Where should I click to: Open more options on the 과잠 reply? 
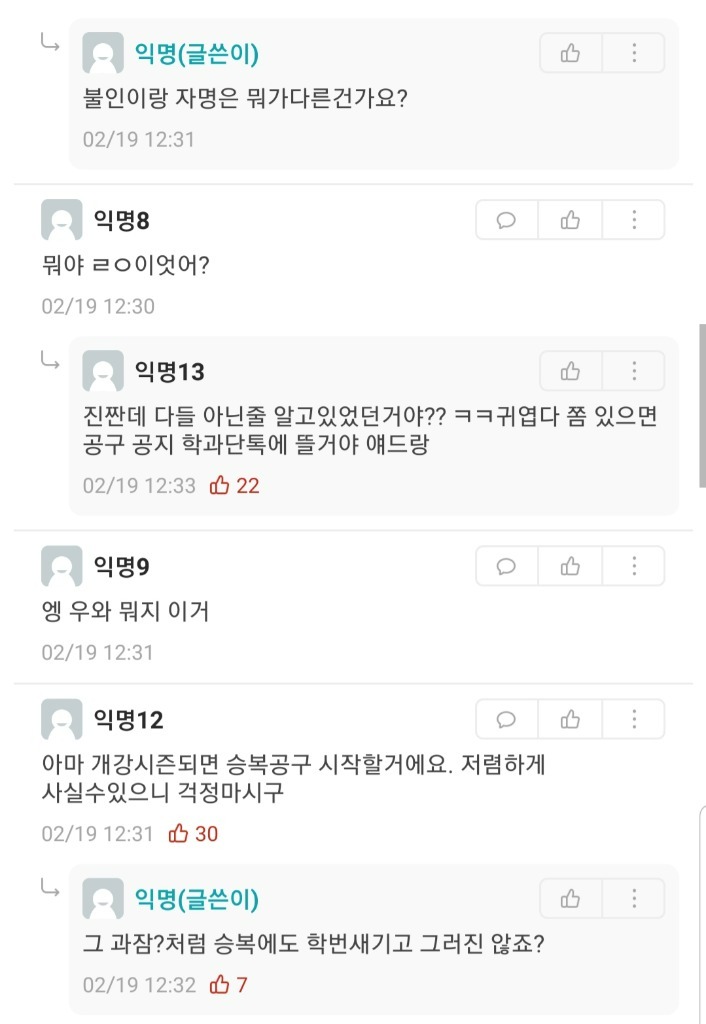tap(634, 898)
